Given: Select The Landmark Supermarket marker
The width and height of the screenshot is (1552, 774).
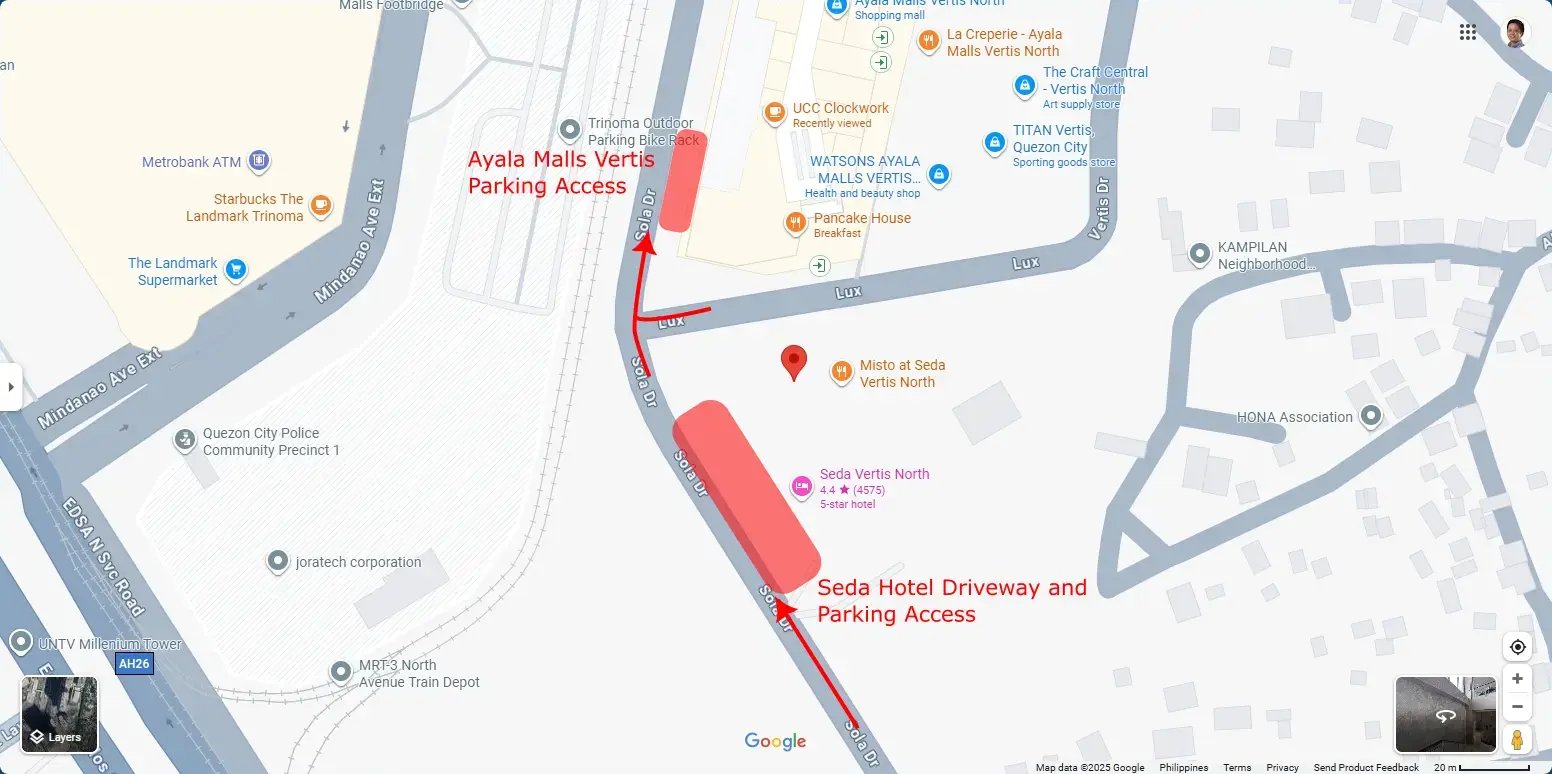Looking at the screenshot, I should pos(236,269).
